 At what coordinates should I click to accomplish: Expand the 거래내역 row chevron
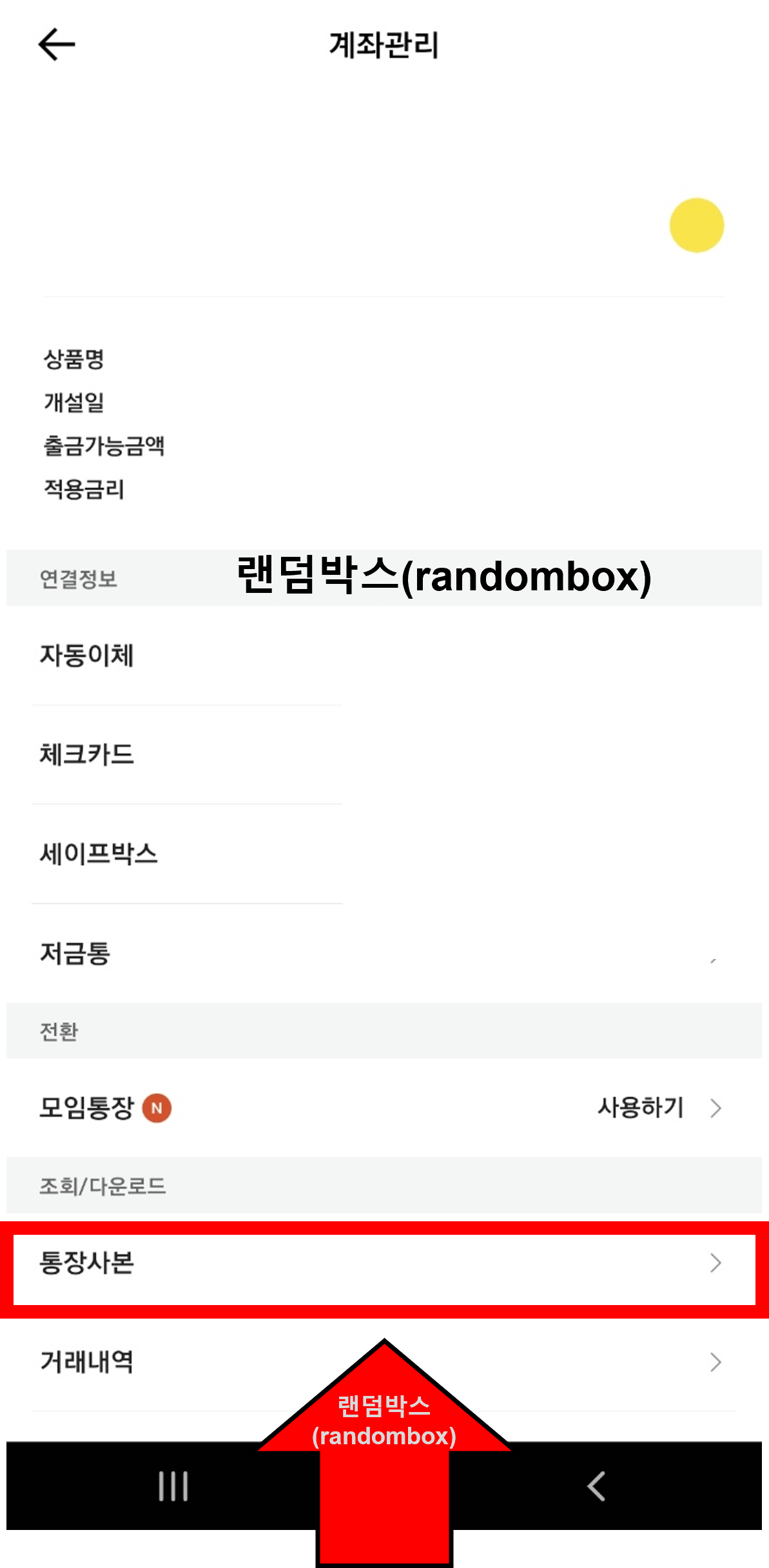(714, 1362)
